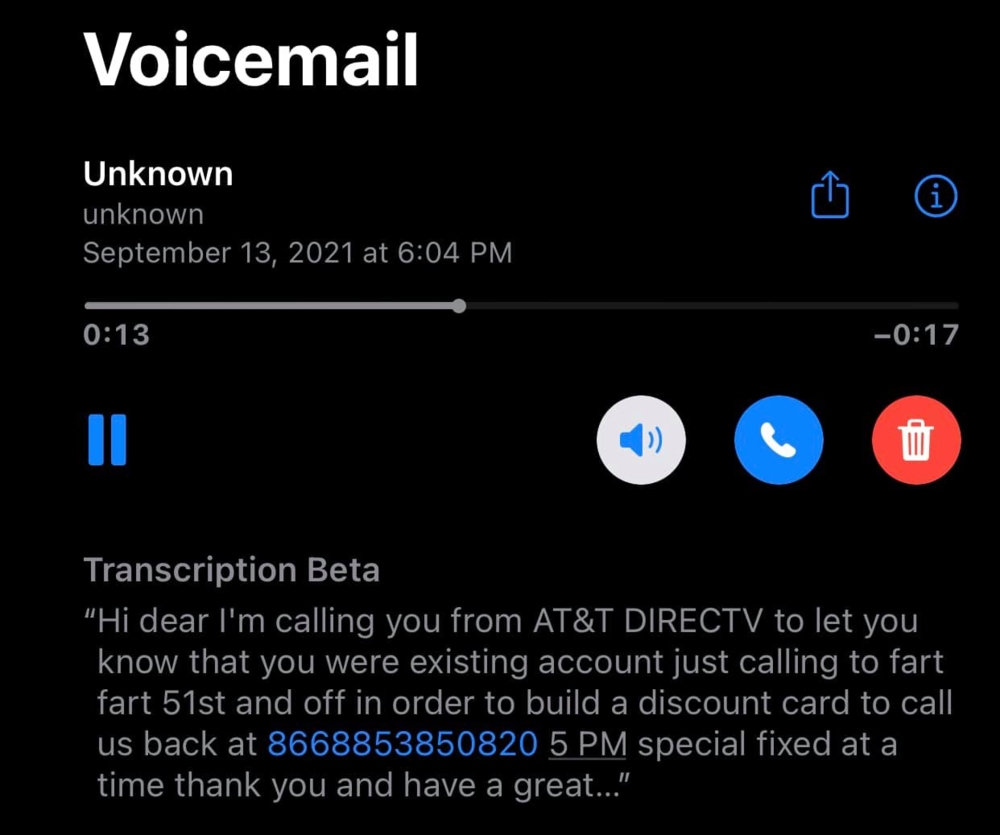This screenshot has width=1000, height=835.
Task: Pause the voicemail playback
Action: click(x=107, y=440)
